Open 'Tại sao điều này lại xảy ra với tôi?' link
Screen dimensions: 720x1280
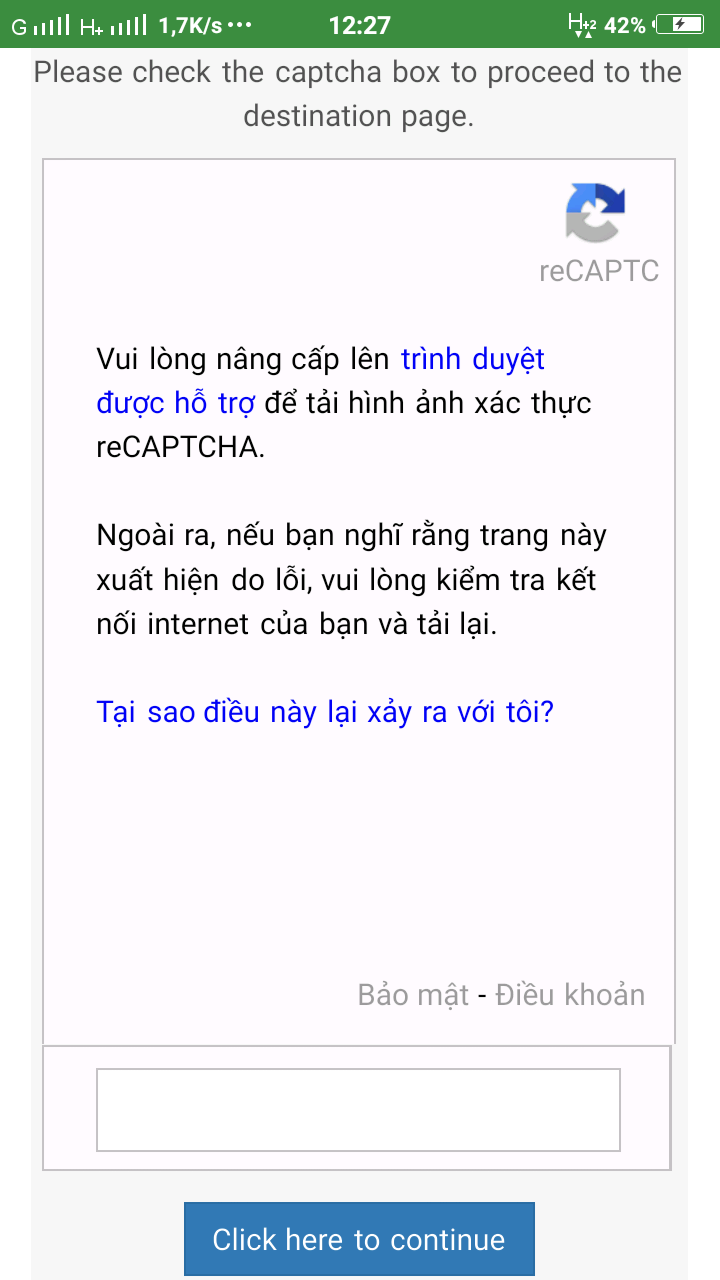325,713
